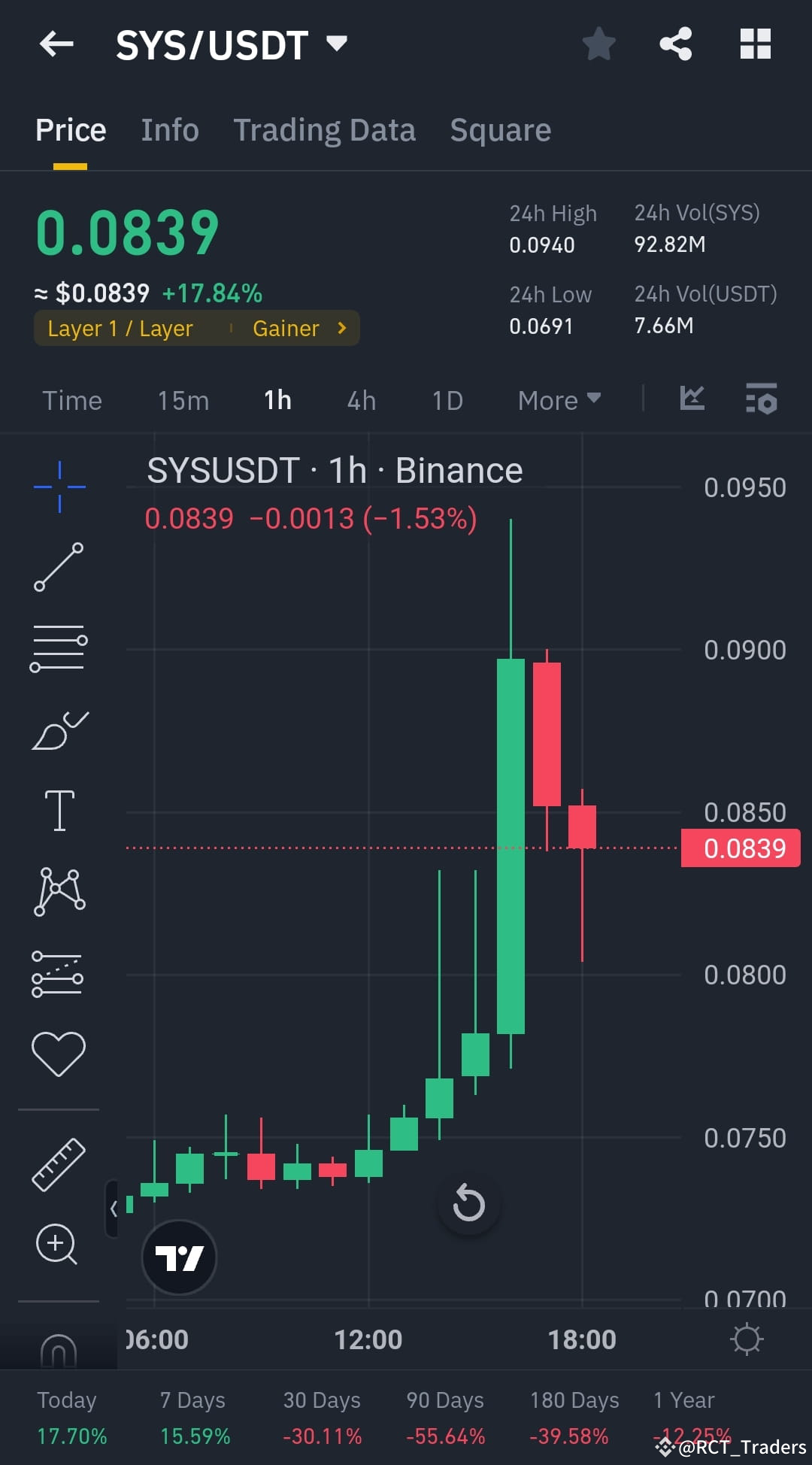Open the indicators settings icon
This screenshot has height=1465, width=812.
point(762,400)
